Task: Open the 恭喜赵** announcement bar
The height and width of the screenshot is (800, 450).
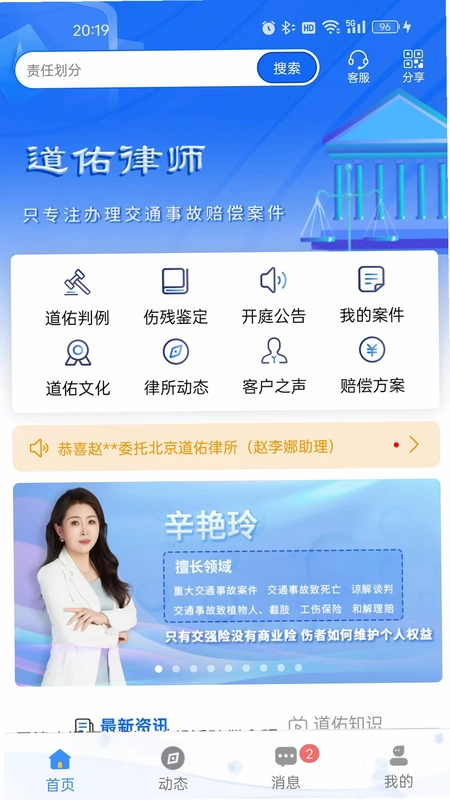Action: coord(226,446)
